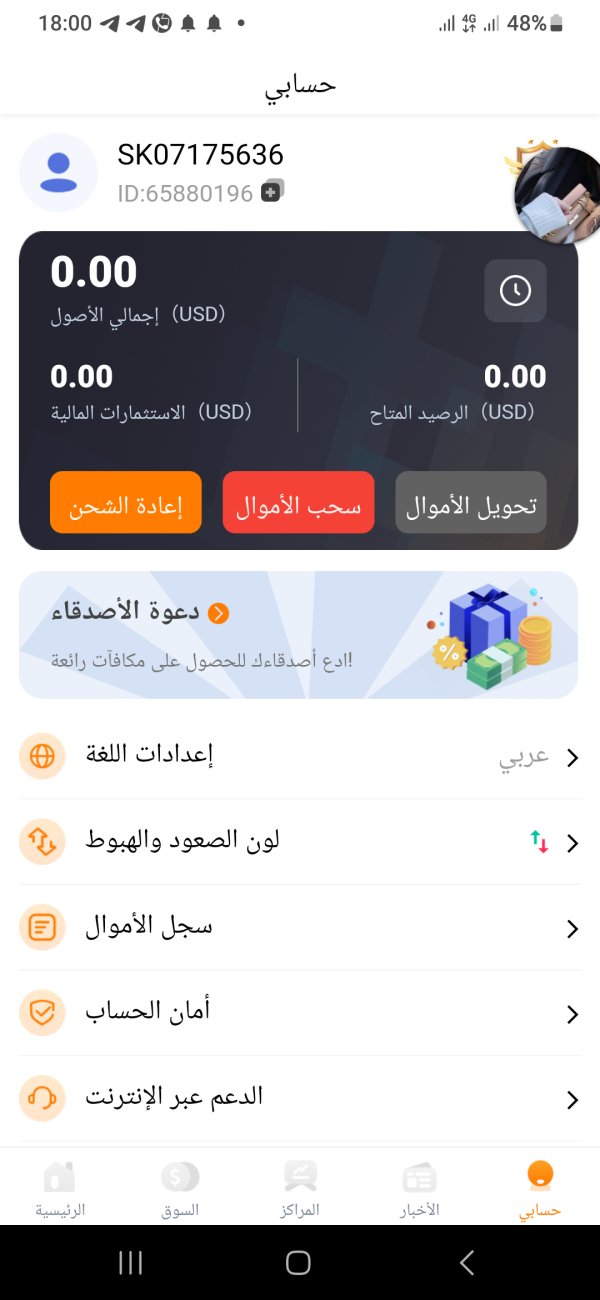Viewport: 600px width, 1300px height.
Task: Go back using the system back button
Action: pyautogui.click(x=466, y=1263)
